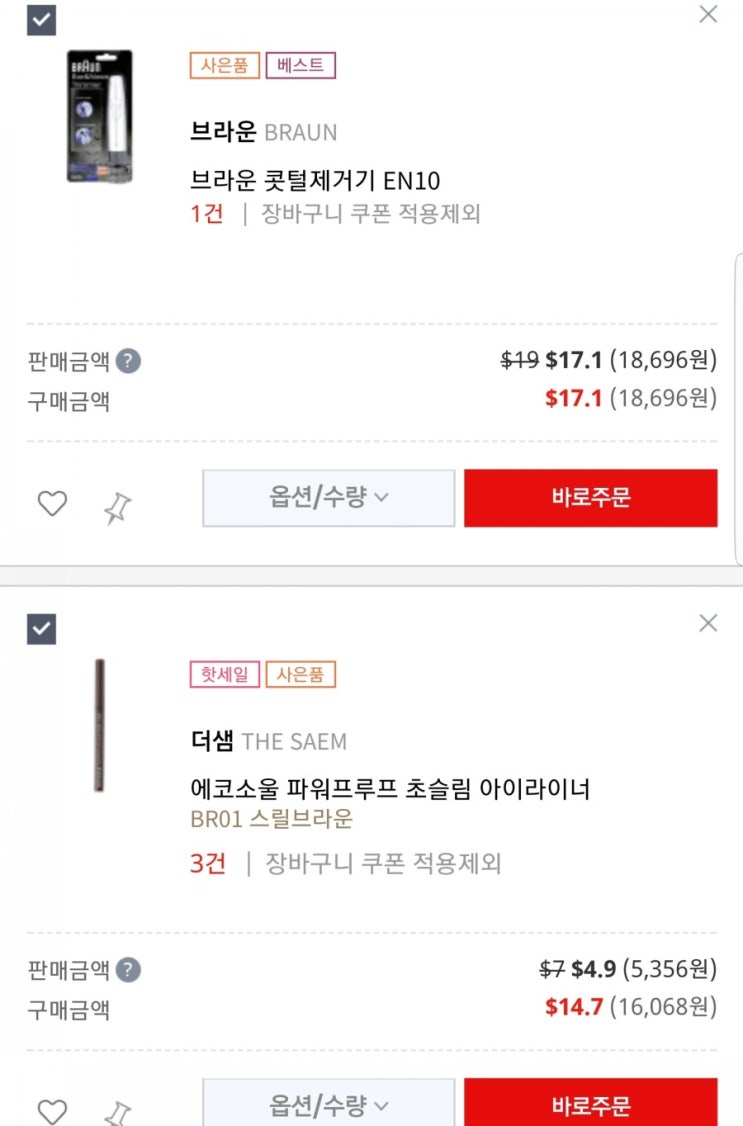Pin the Braun EN10 item
The height and width of the screenshot is (1126, 743).
point(118,508)
